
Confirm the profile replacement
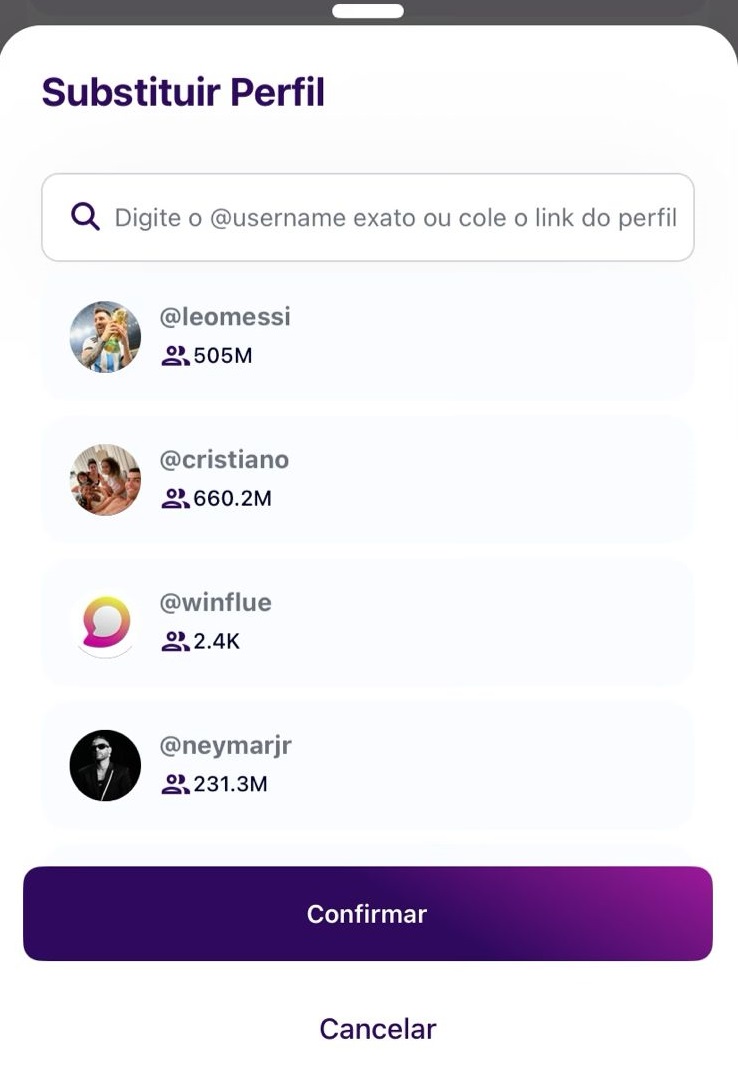pyautogui.click(x=367, y=914)
